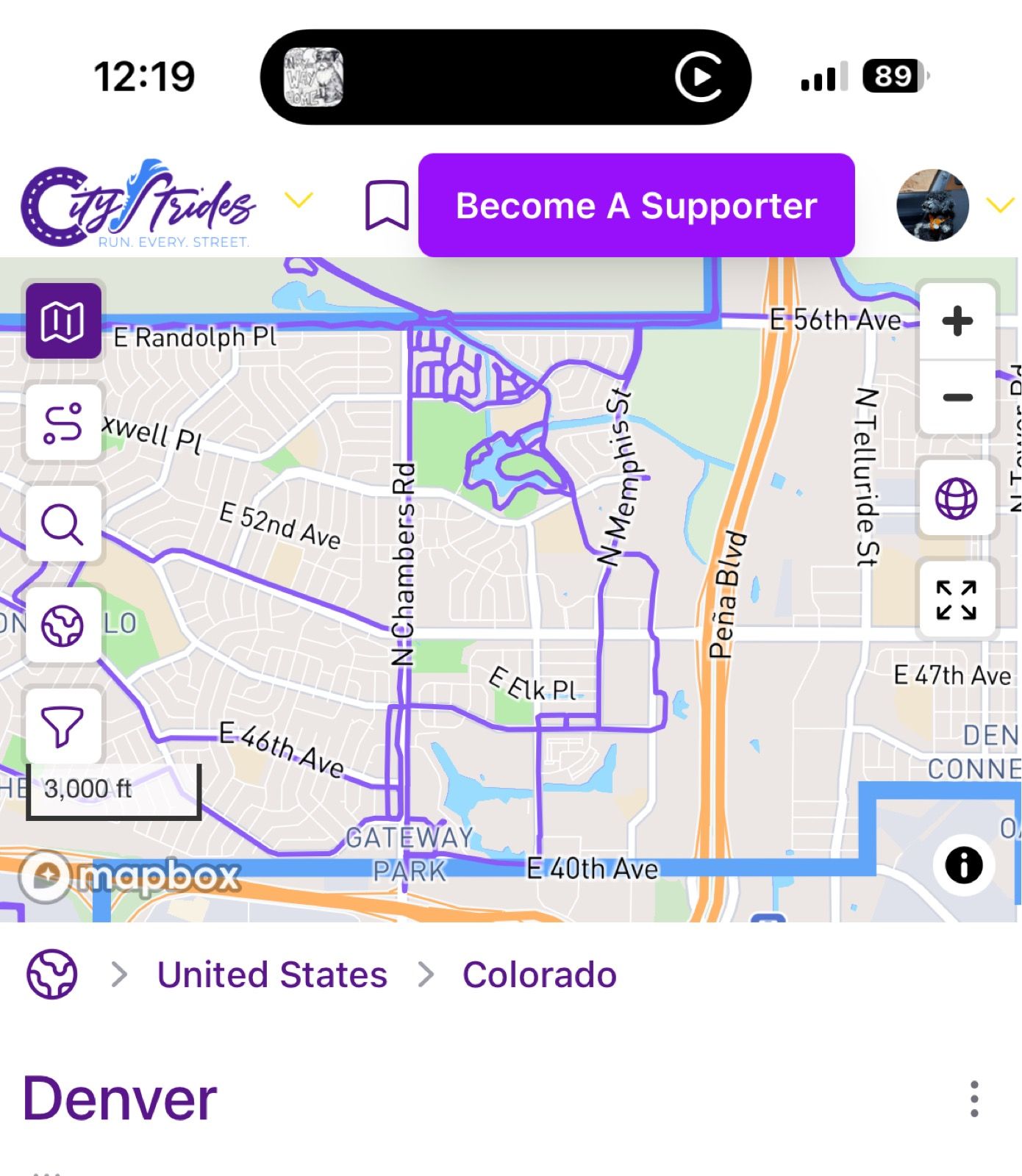The width and height of the screenshot is (1022, 1176).
Task: Search the map with the magnifier
Action: (x=63, y=524)
